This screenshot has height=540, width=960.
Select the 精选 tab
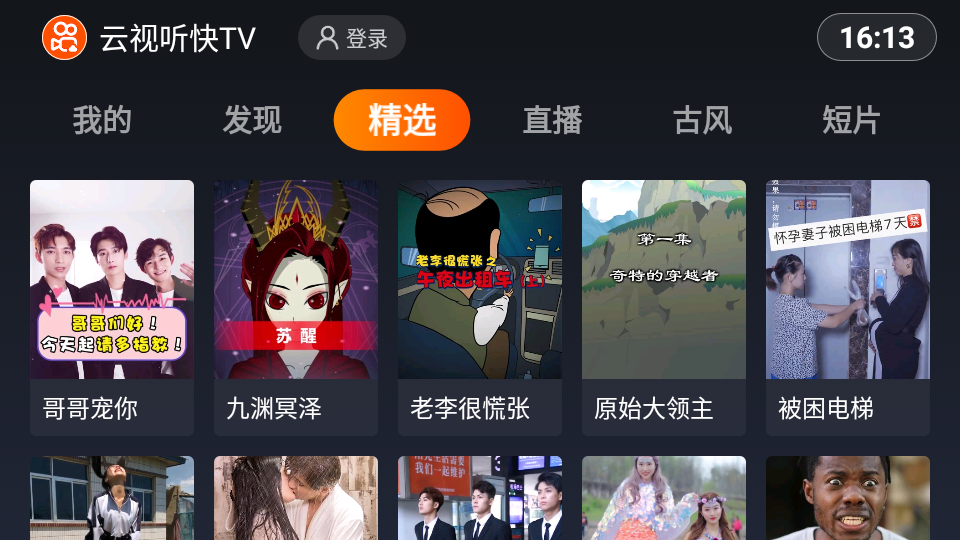point(402,120)
